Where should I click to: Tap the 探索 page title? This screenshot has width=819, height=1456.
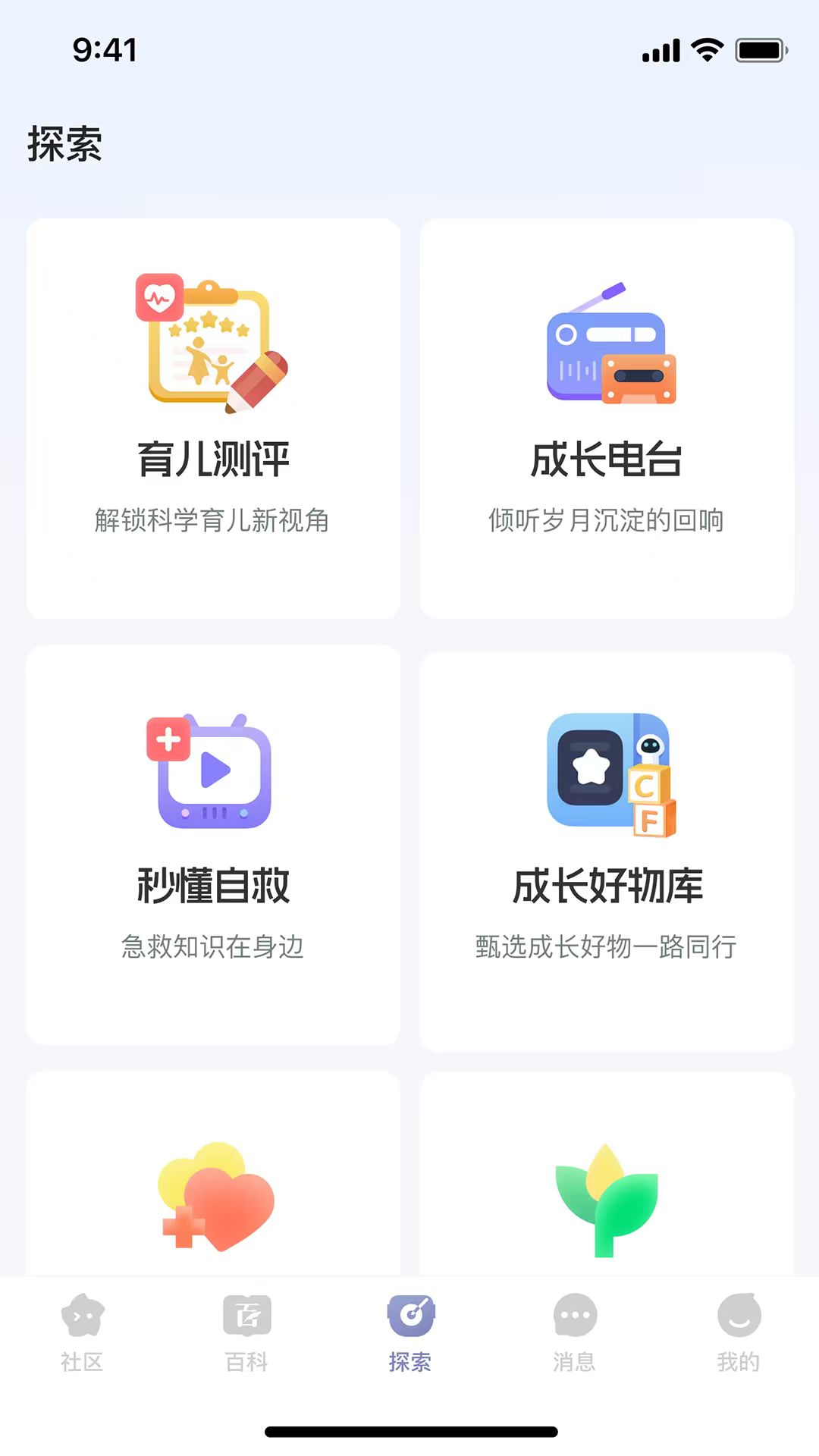[x=65, y=144]
